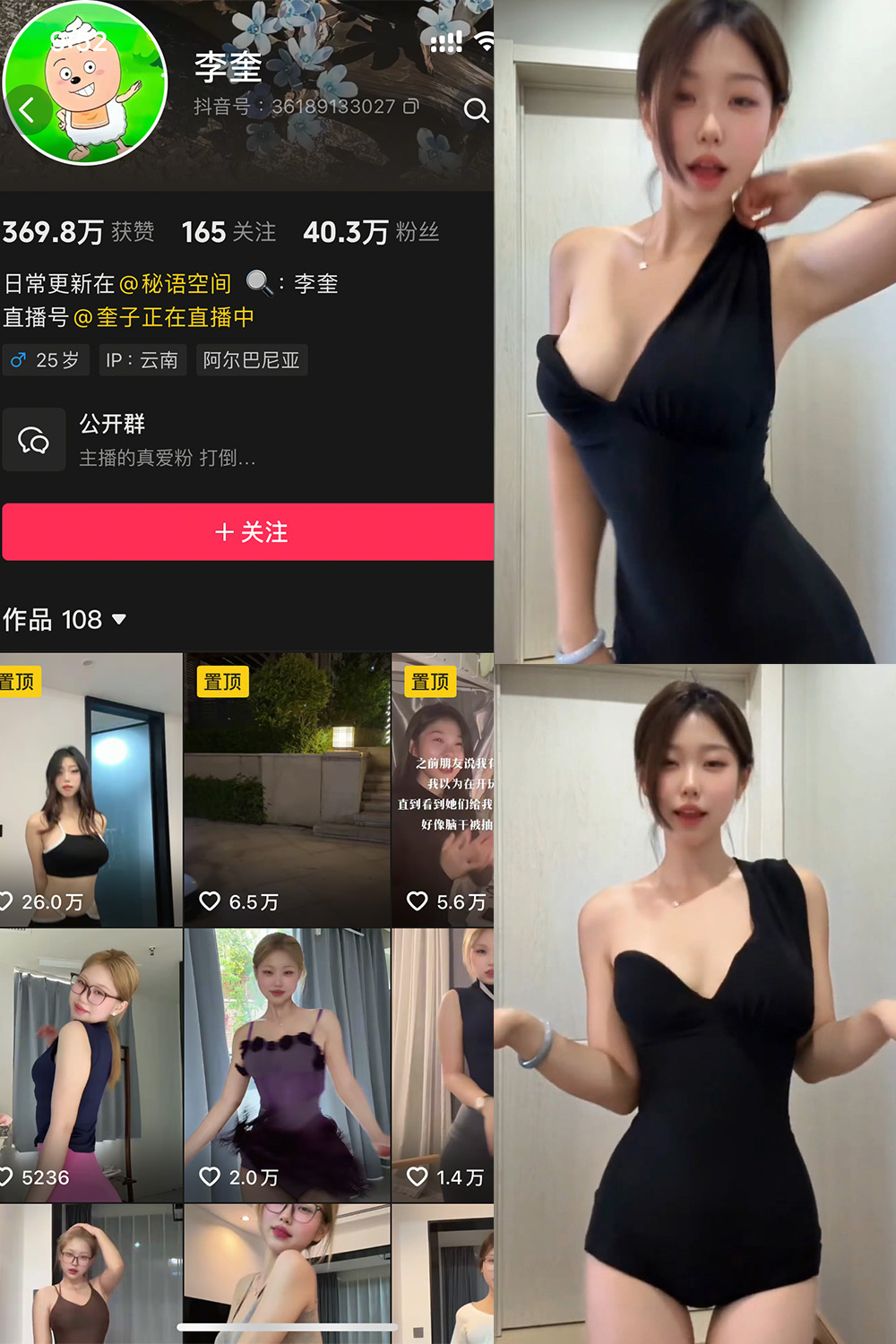Tap the 置顶 badge on the second pinned video
Viewport: 896px width, 1344px height.
pyautogui.click(x=224, y=681)
